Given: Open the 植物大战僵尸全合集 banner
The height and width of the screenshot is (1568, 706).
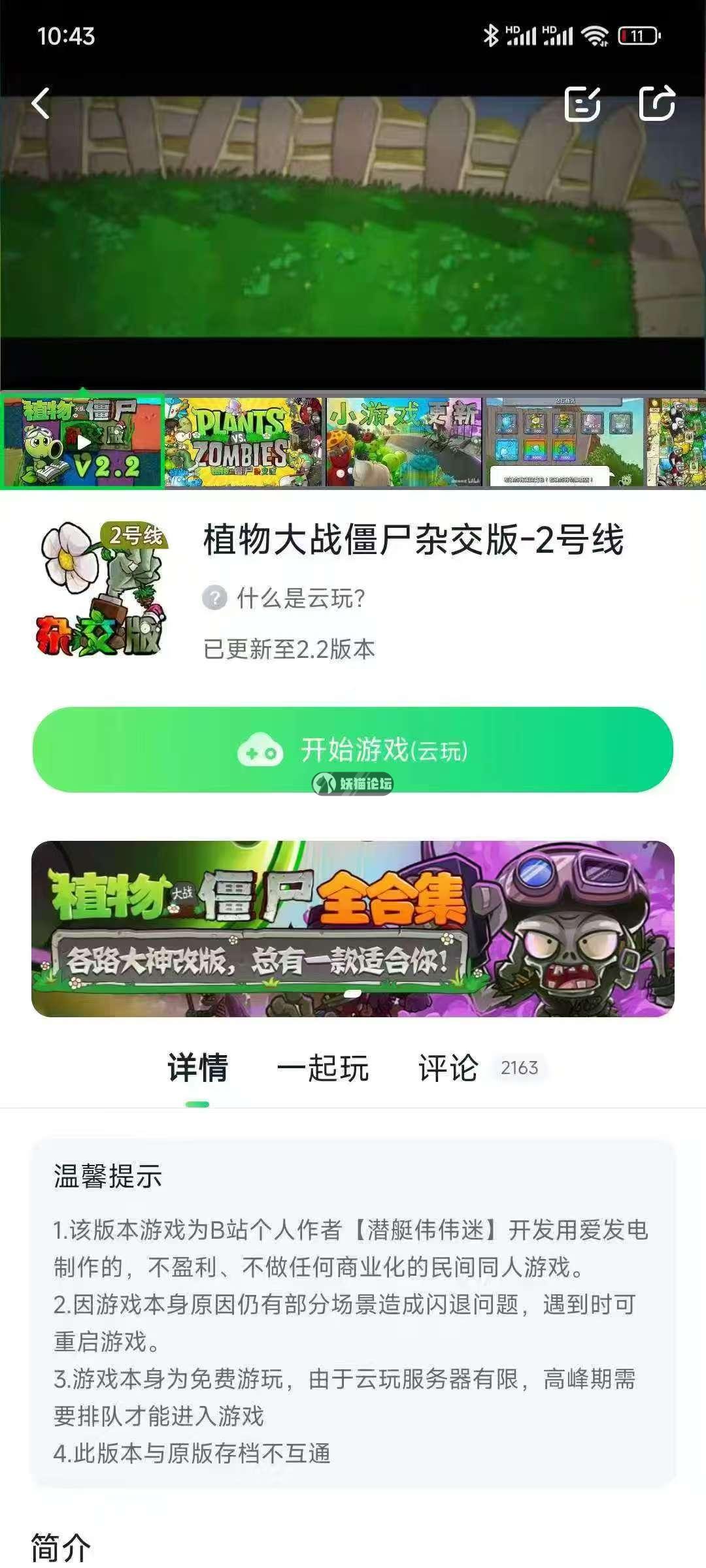Looking at the screenshot, I should click(353, 928).
